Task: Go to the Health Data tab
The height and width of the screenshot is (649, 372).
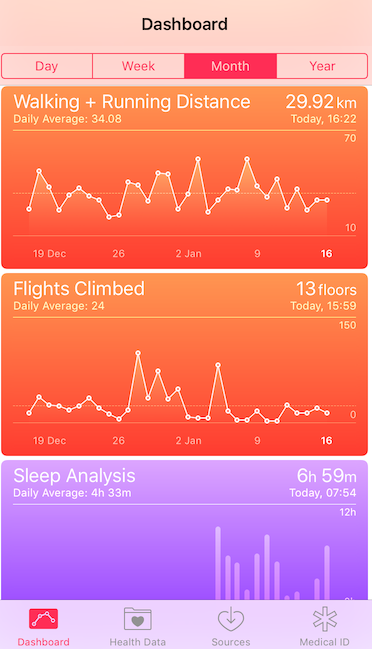Action: [137, 626]
